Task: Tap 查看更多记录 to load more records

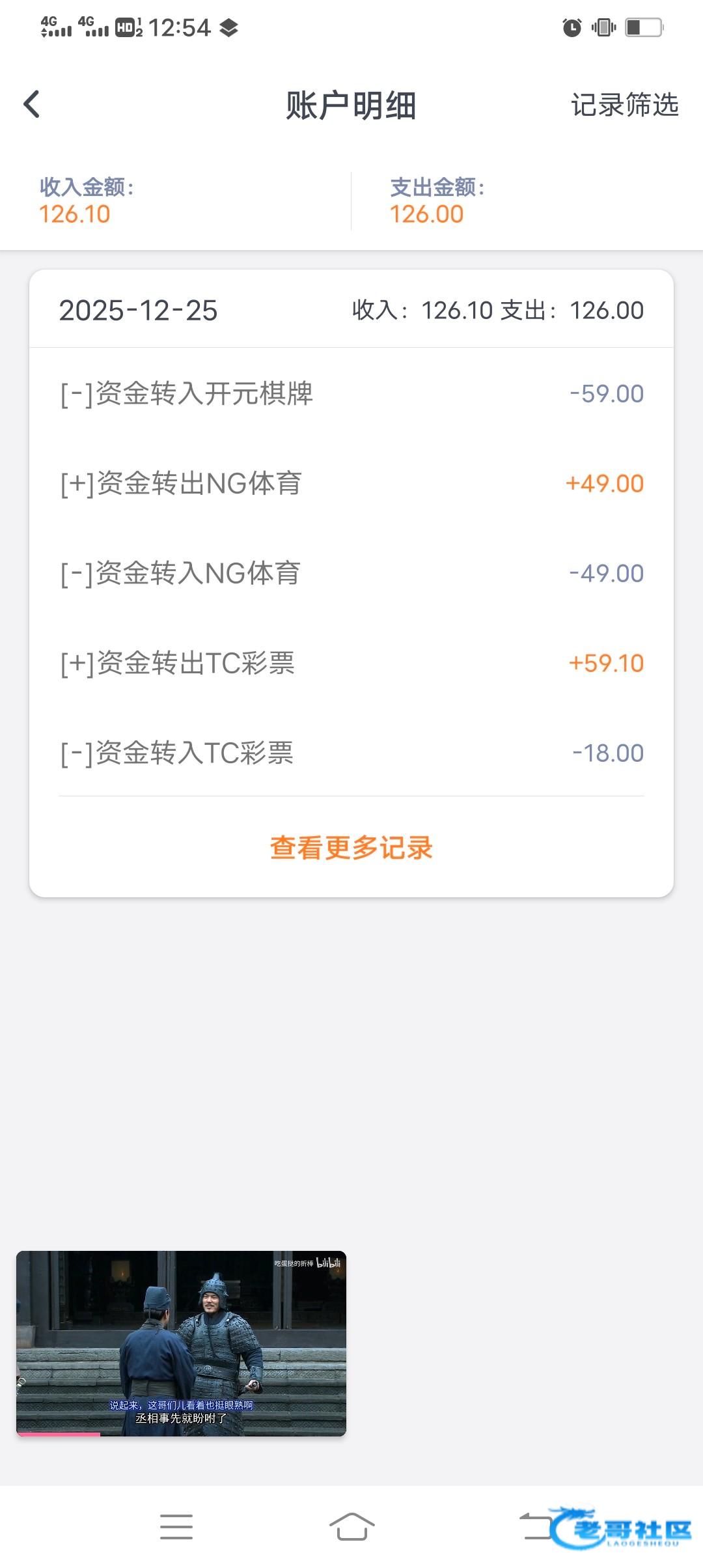Action: [x=351, y=848]
